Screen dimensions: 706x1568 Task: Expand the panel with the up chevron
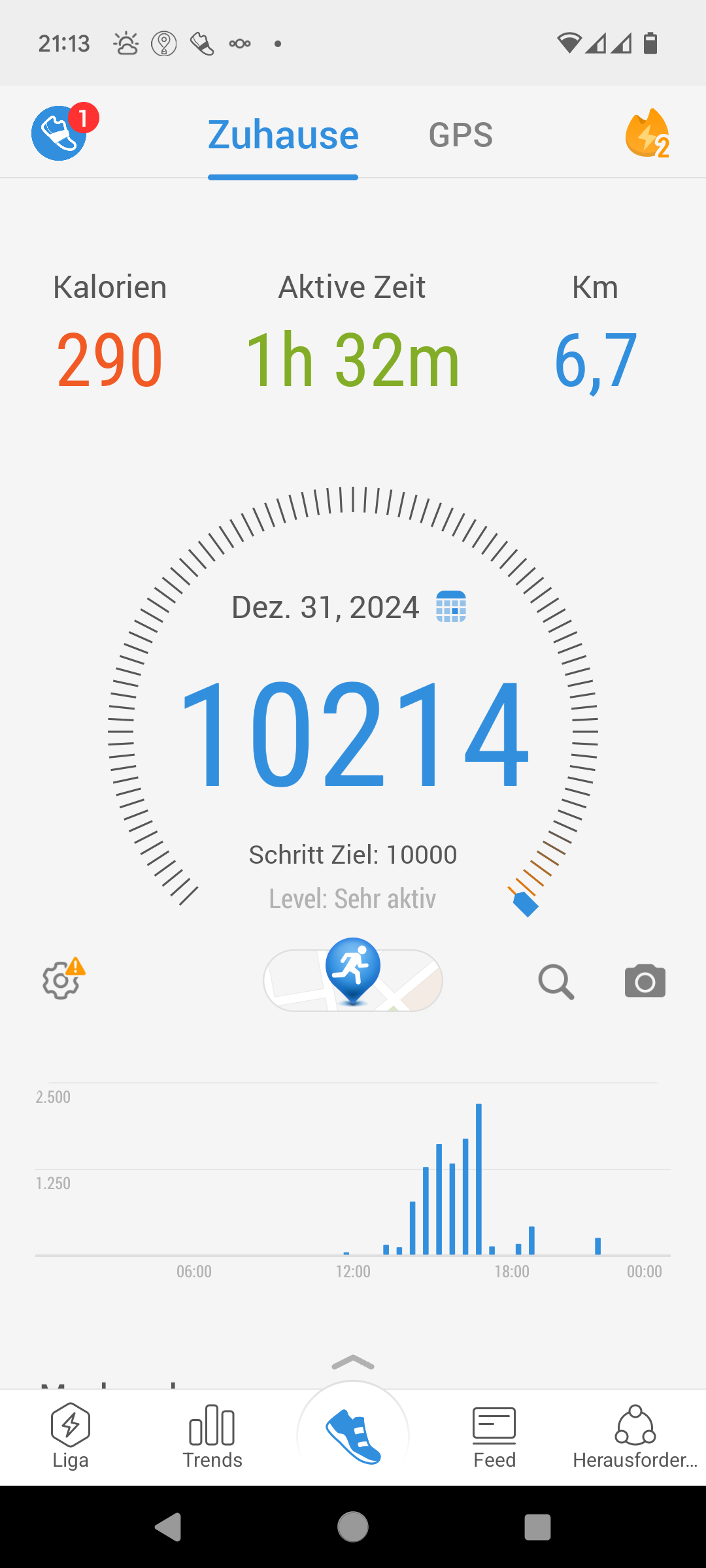coord(353,1362)
